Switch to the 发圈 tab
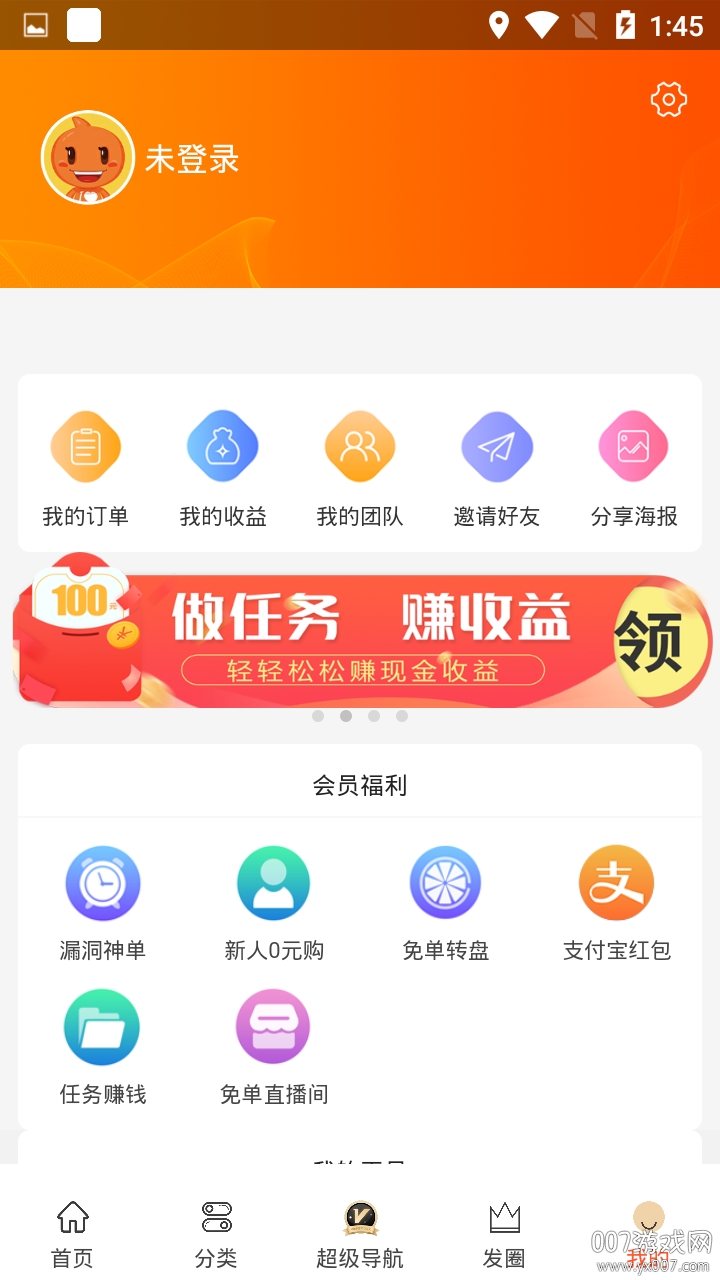Screen dimensions: 720x1280 coord(504,1232)
